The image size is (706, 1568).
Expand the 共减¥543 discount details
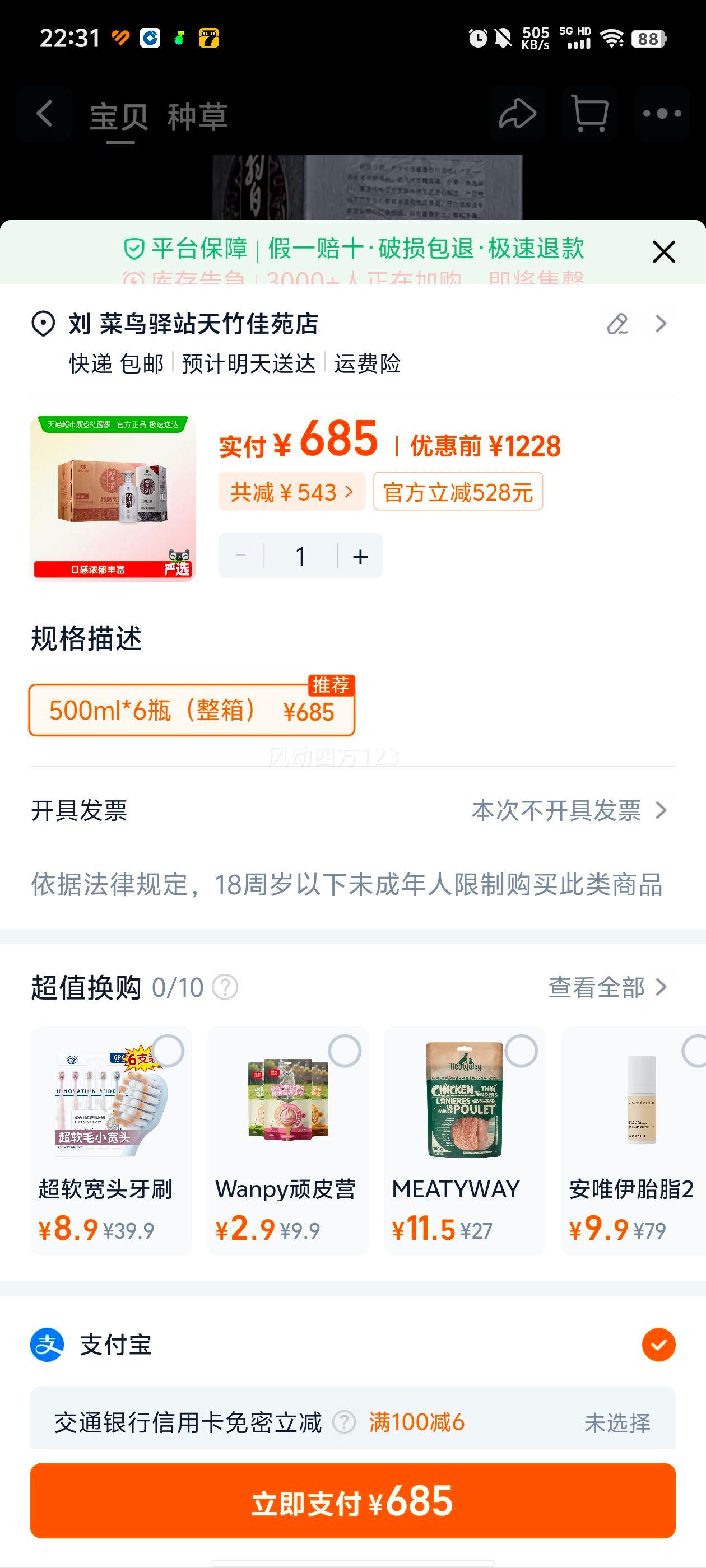coord(291,492)
